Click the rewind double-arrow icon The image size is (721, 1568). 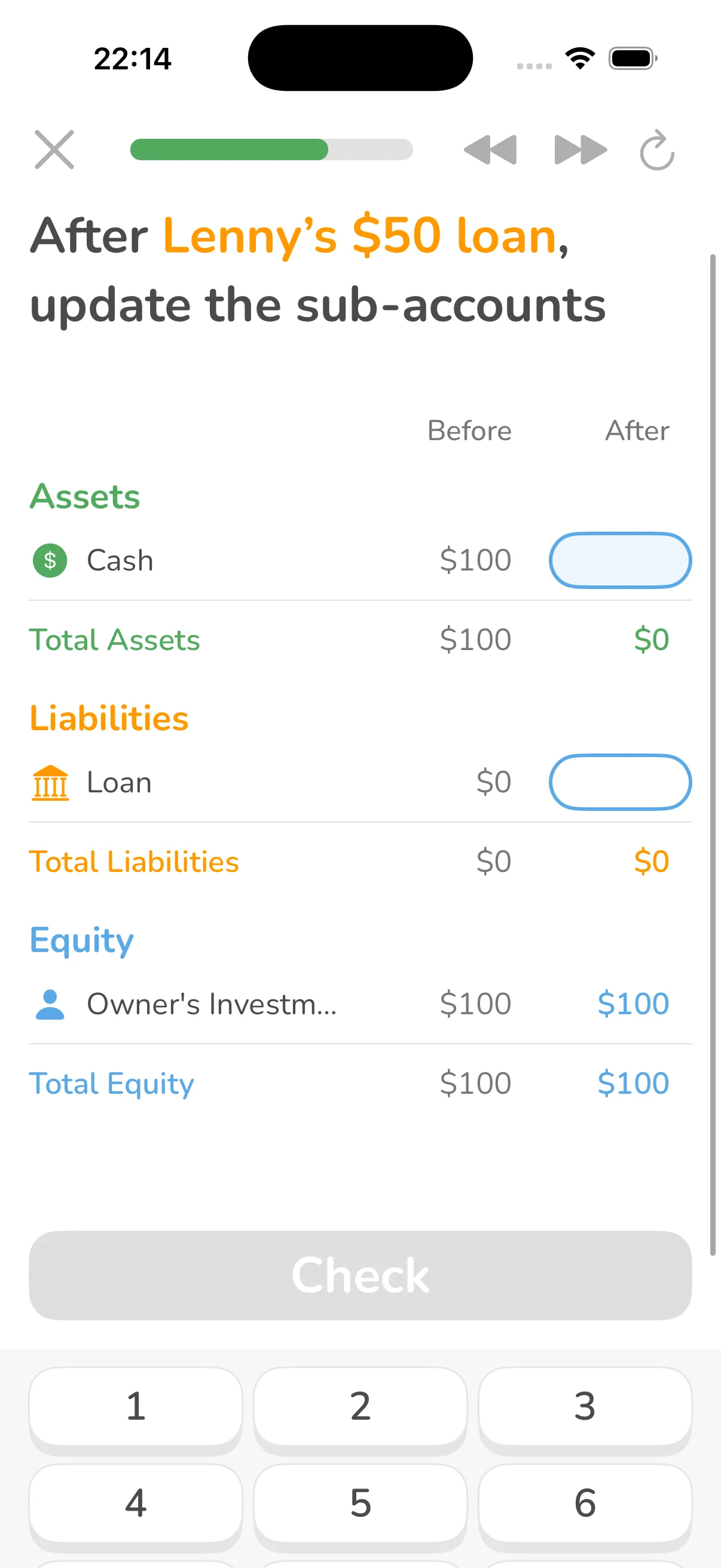[x=490, y=150]
